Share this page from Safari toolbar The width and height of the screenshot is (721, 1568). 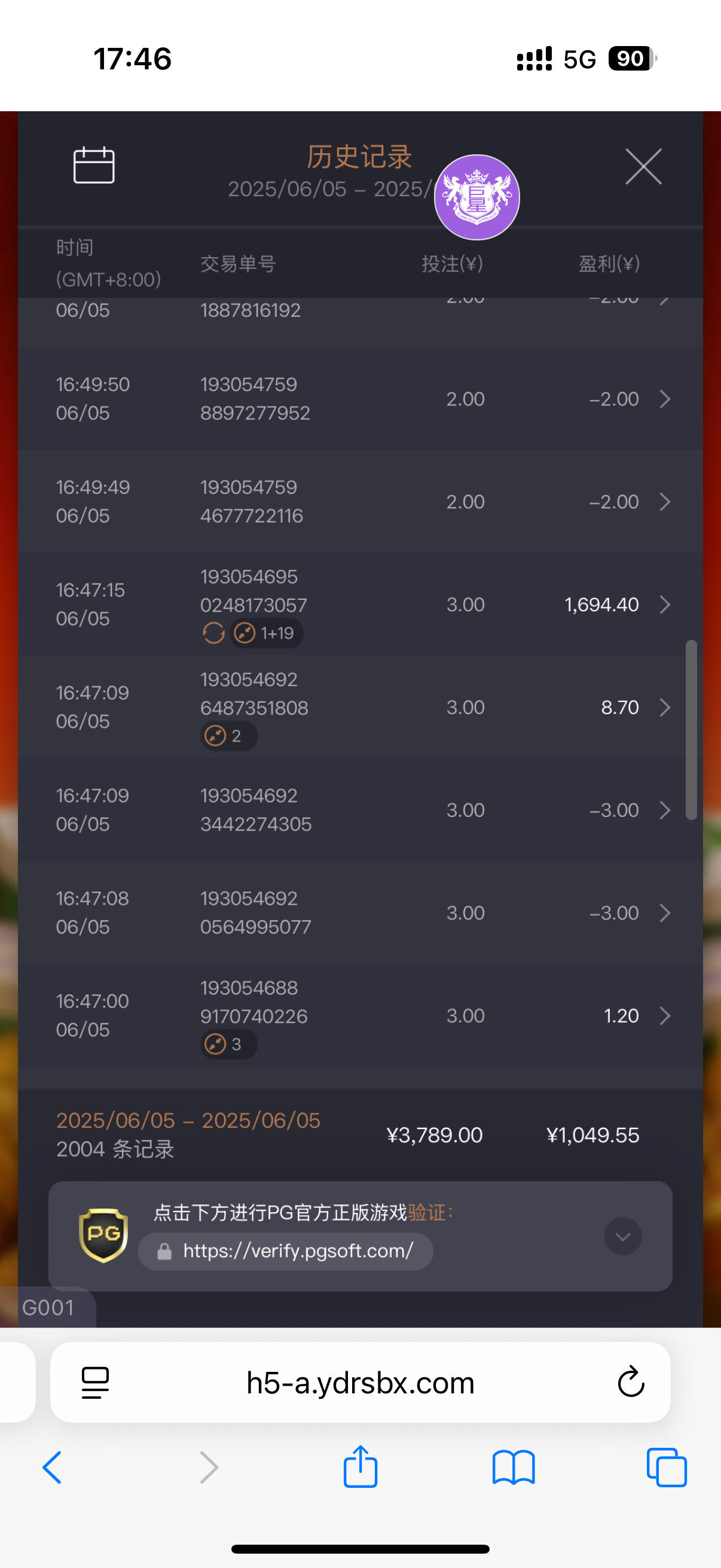[360, 1468]
